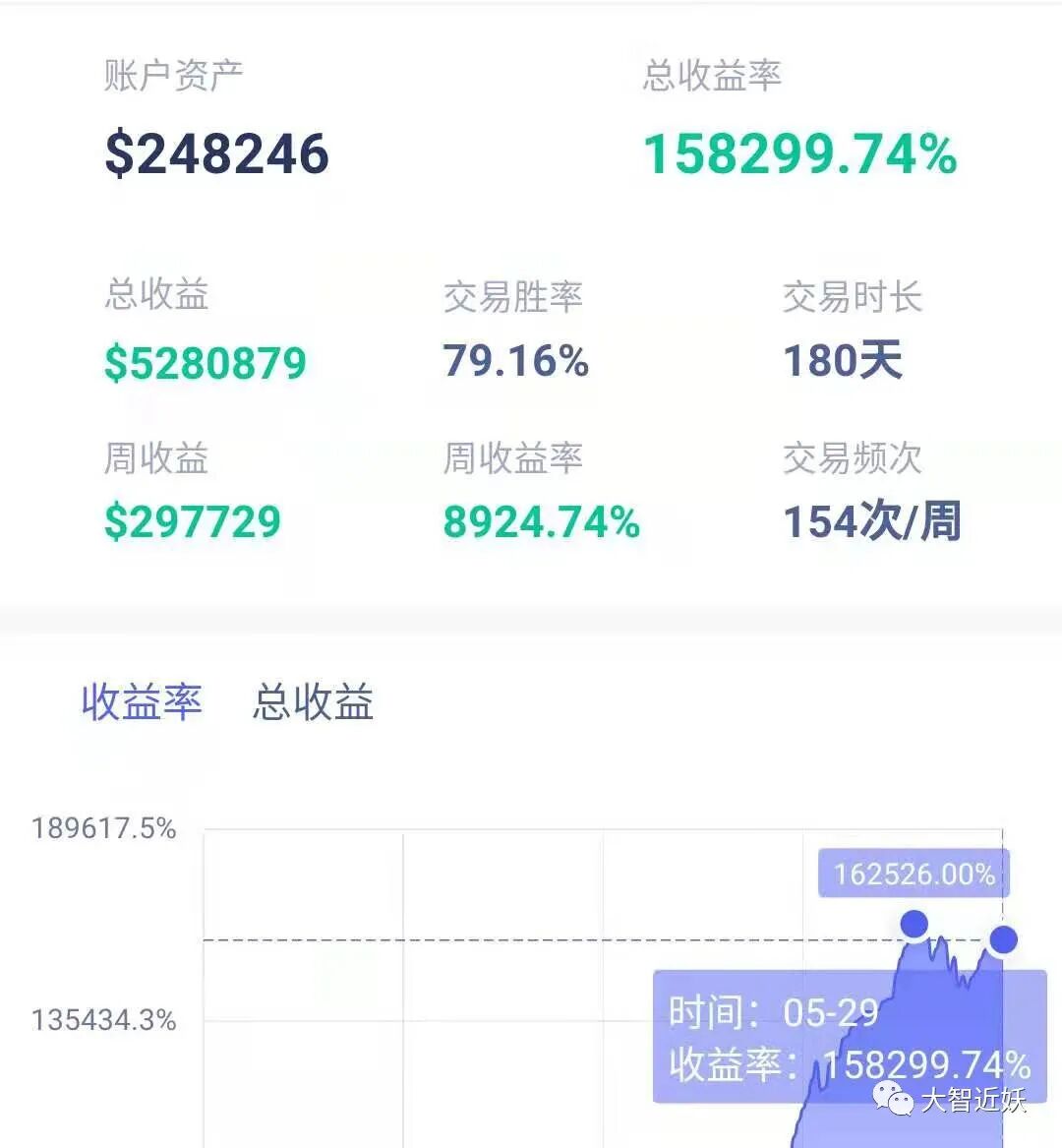Select the 收益率 chart tab

(x=142, y=701)
